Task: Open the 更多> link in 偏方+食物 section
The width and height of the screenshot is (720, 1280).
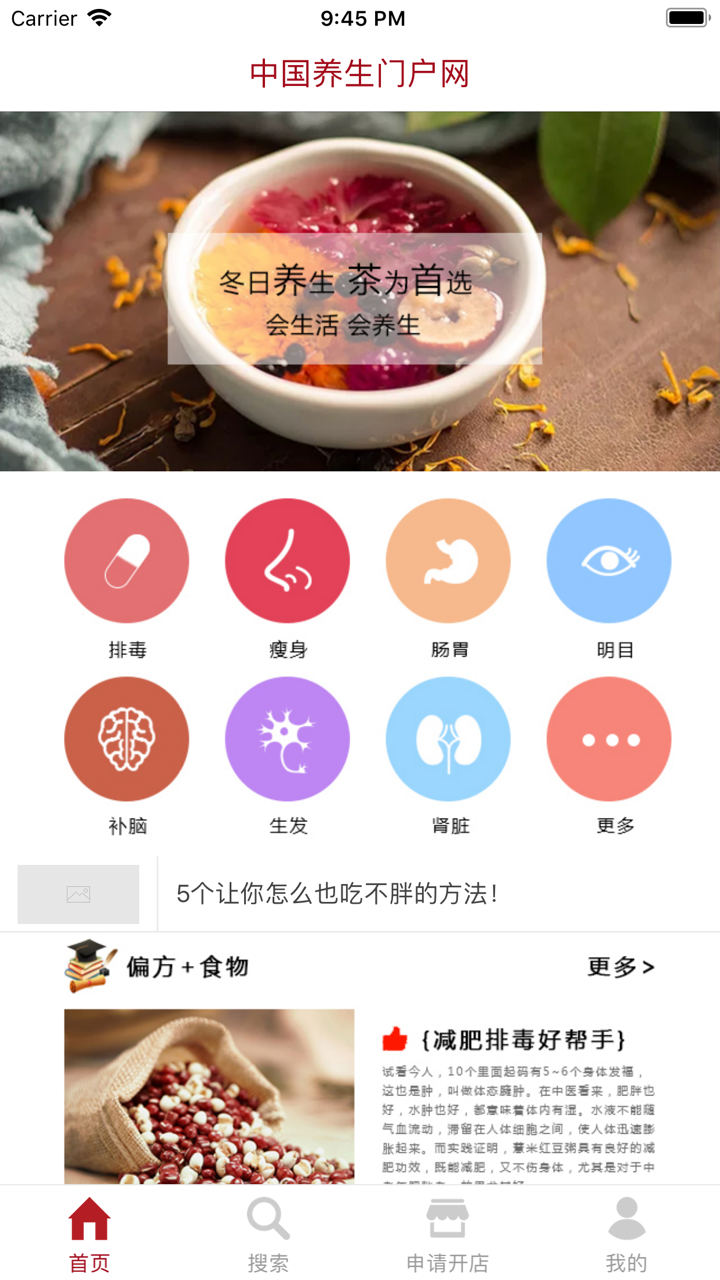Action: coord(621,967)
